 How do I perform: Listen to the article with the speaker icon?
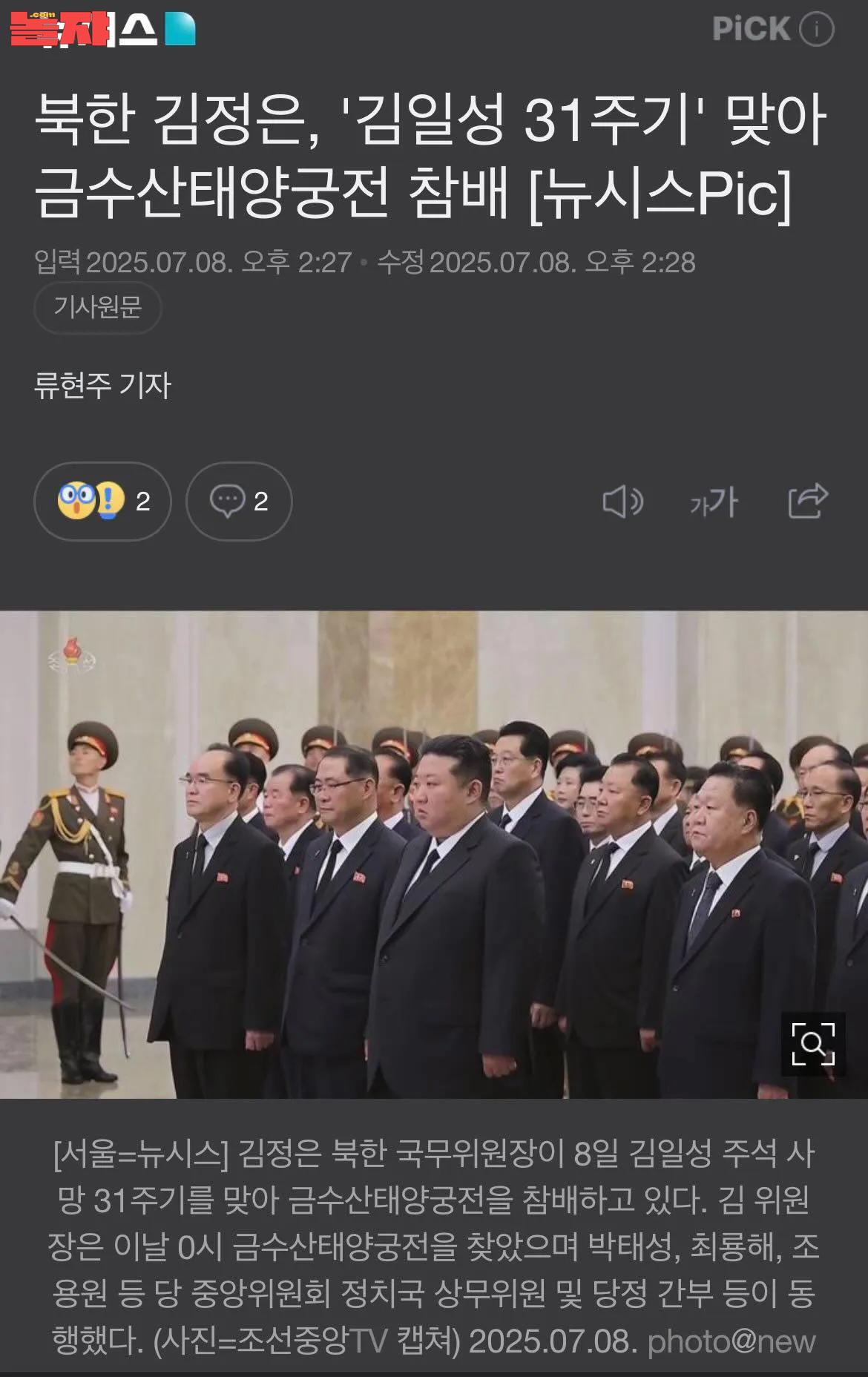622,502
